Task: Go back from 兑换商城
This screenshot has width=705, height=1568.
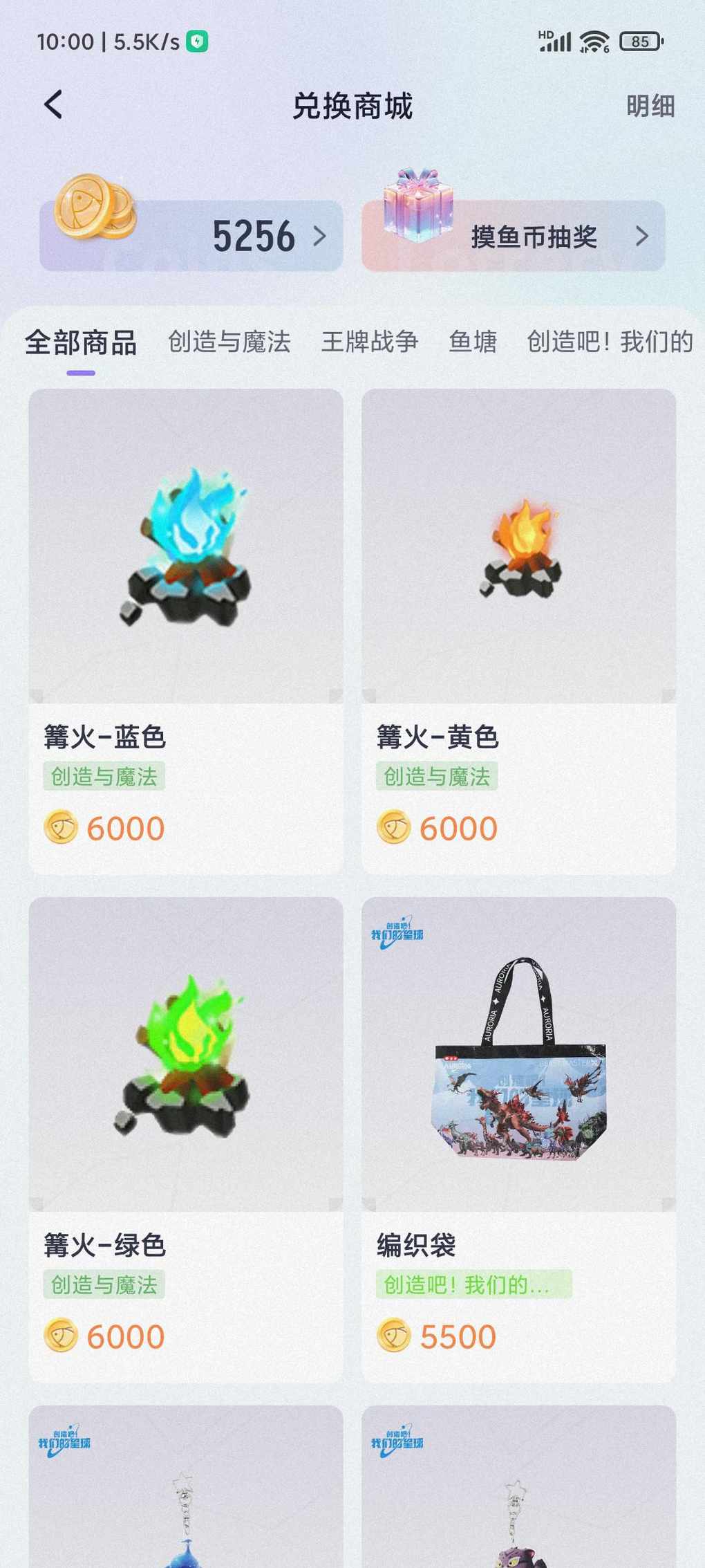Action: [54, 105]
